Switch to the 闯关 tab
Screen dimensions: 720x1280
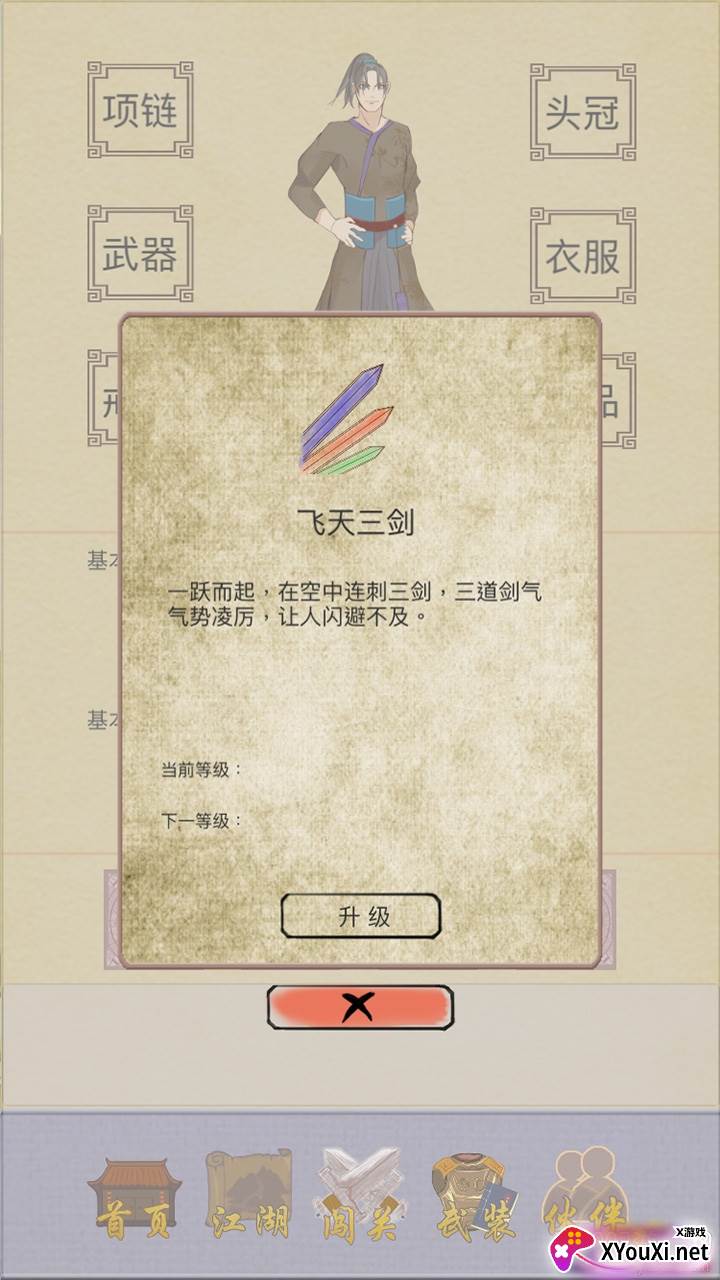point(360,1200)
